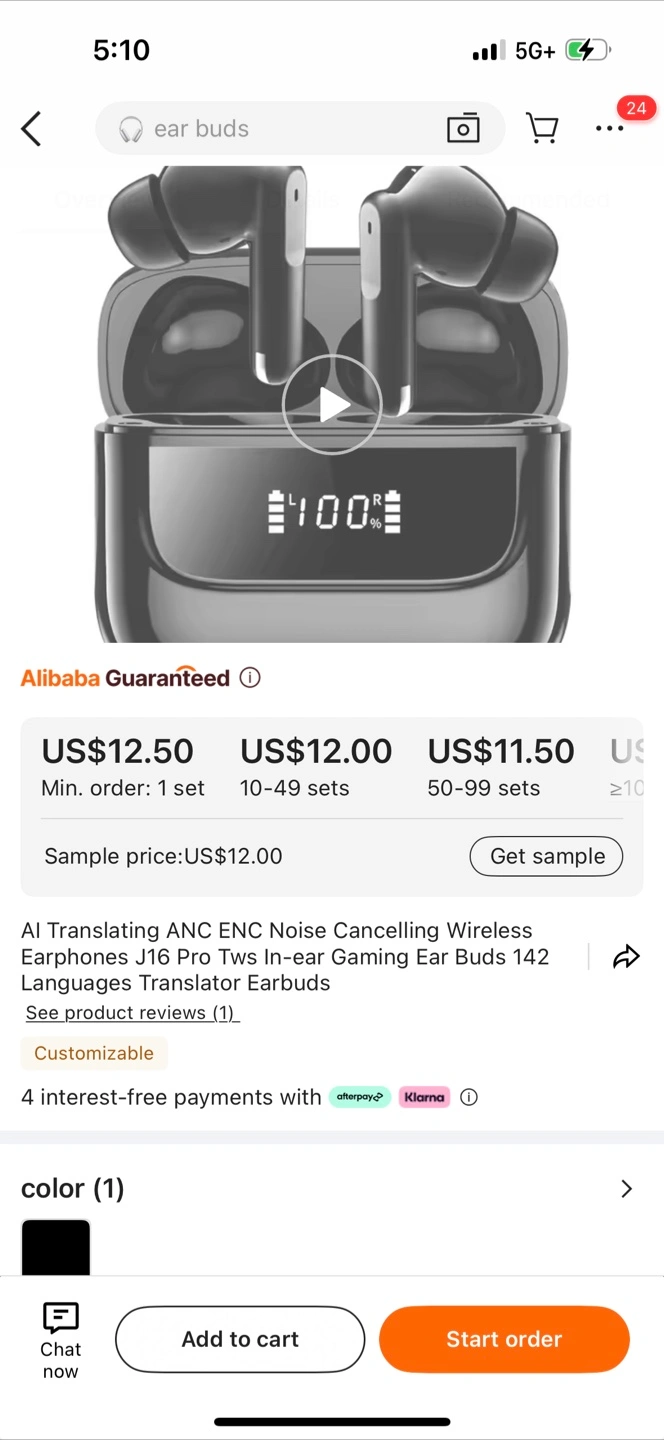Get a sample of the earbuds
This screenshot has width=664, height=1440.
[x=547, y=856]
